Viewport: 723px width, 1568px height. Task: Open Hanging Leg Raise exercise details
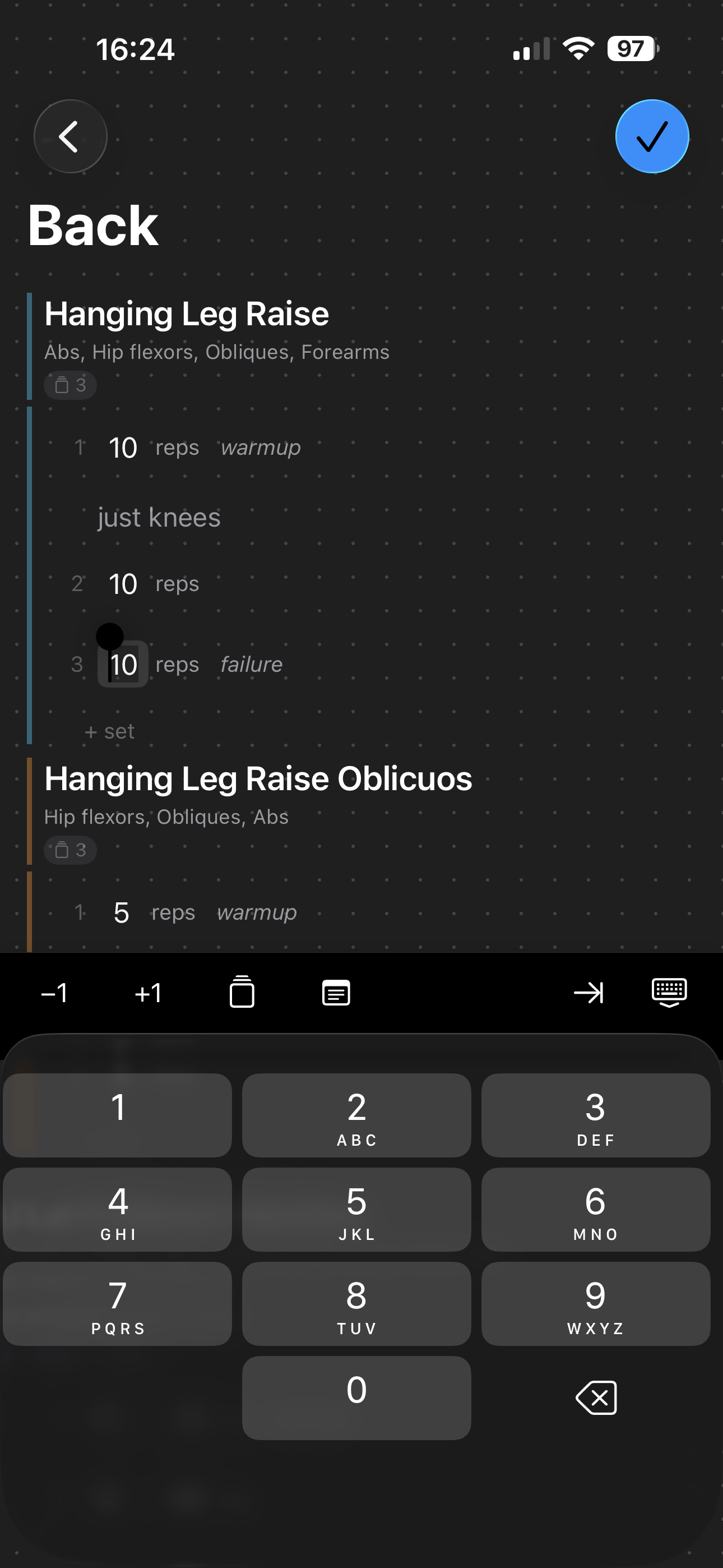186,314
